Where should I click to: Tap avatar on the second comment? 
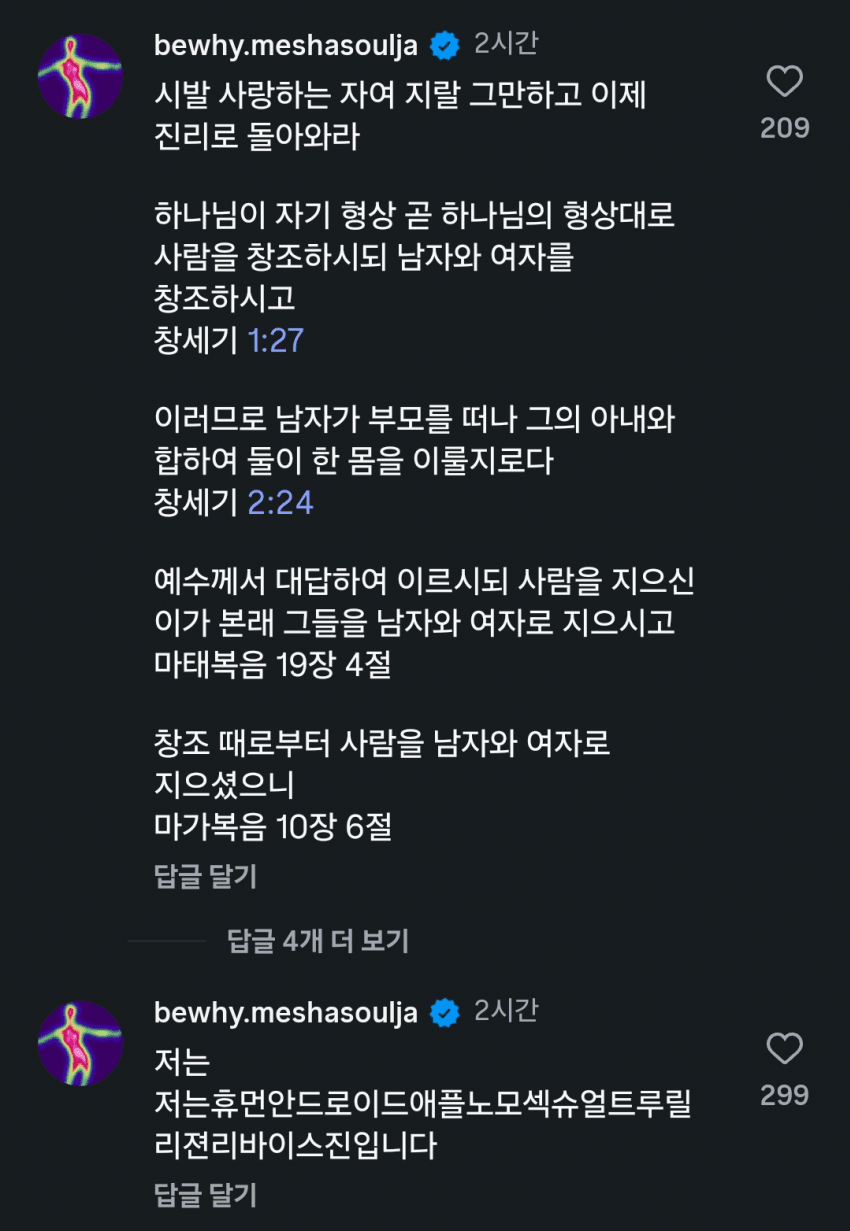click(80, 1043)
